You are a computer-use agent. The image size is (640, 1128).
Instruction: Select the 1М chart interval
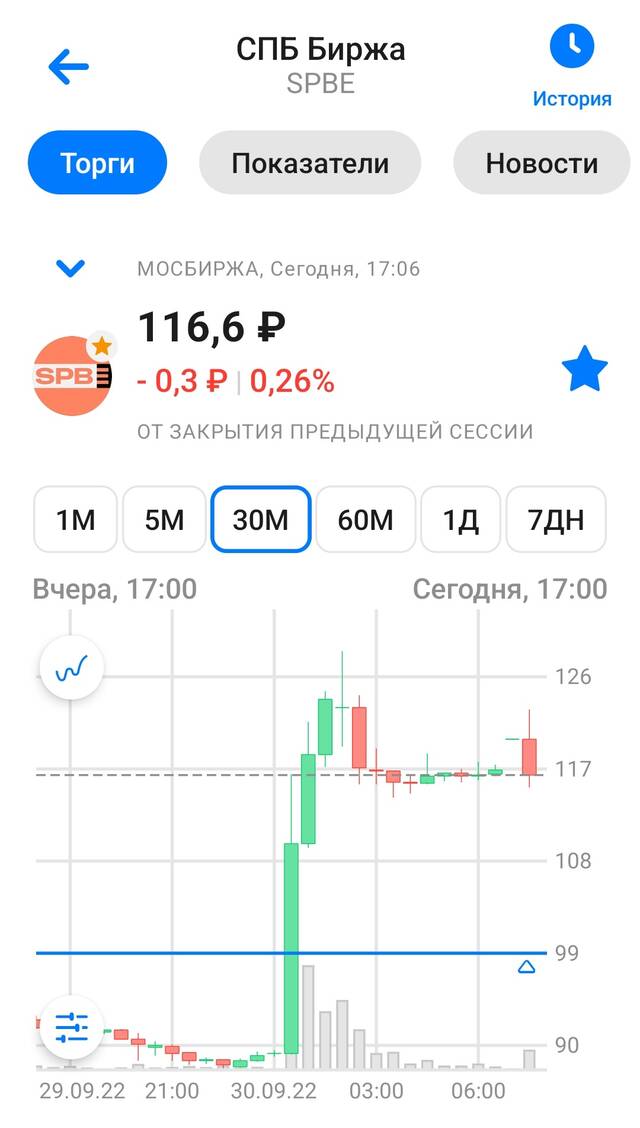tap(76, 519)
